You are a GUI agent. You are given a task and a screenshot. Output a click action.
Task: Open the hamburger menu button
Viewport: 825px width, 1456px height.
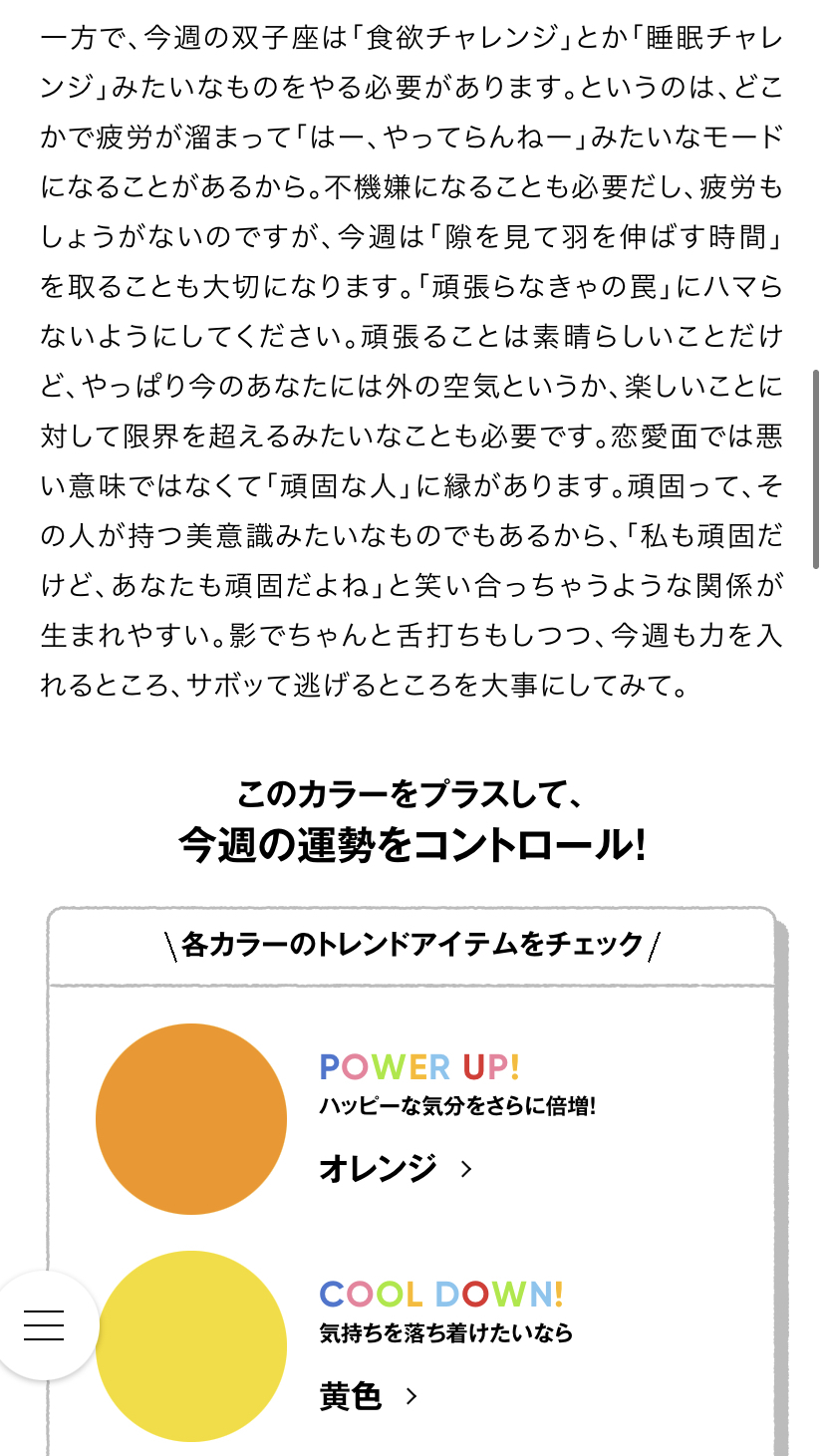[45, 1325]
